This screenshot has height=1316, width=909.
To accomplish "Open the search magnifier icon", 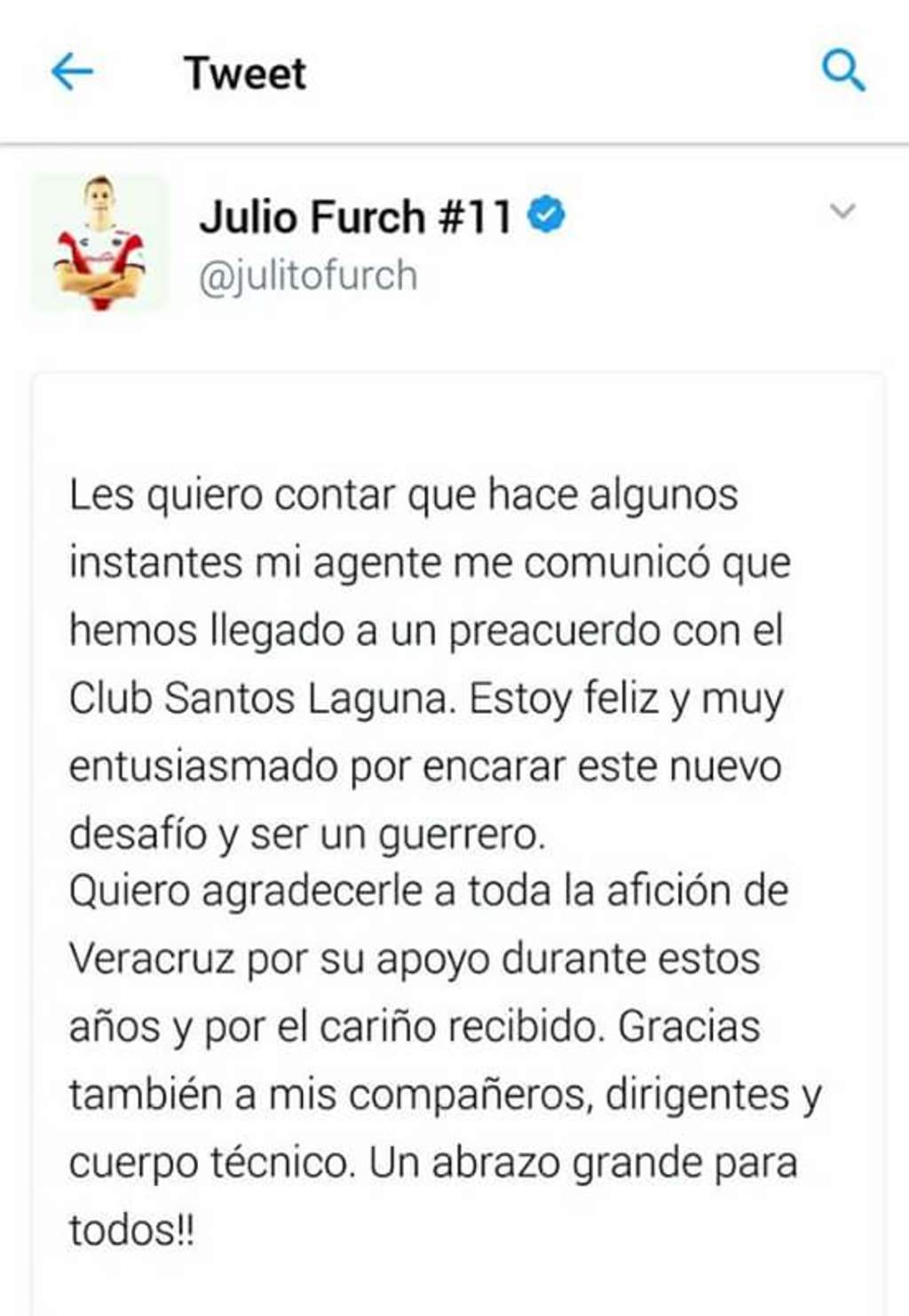I will 842,70.
